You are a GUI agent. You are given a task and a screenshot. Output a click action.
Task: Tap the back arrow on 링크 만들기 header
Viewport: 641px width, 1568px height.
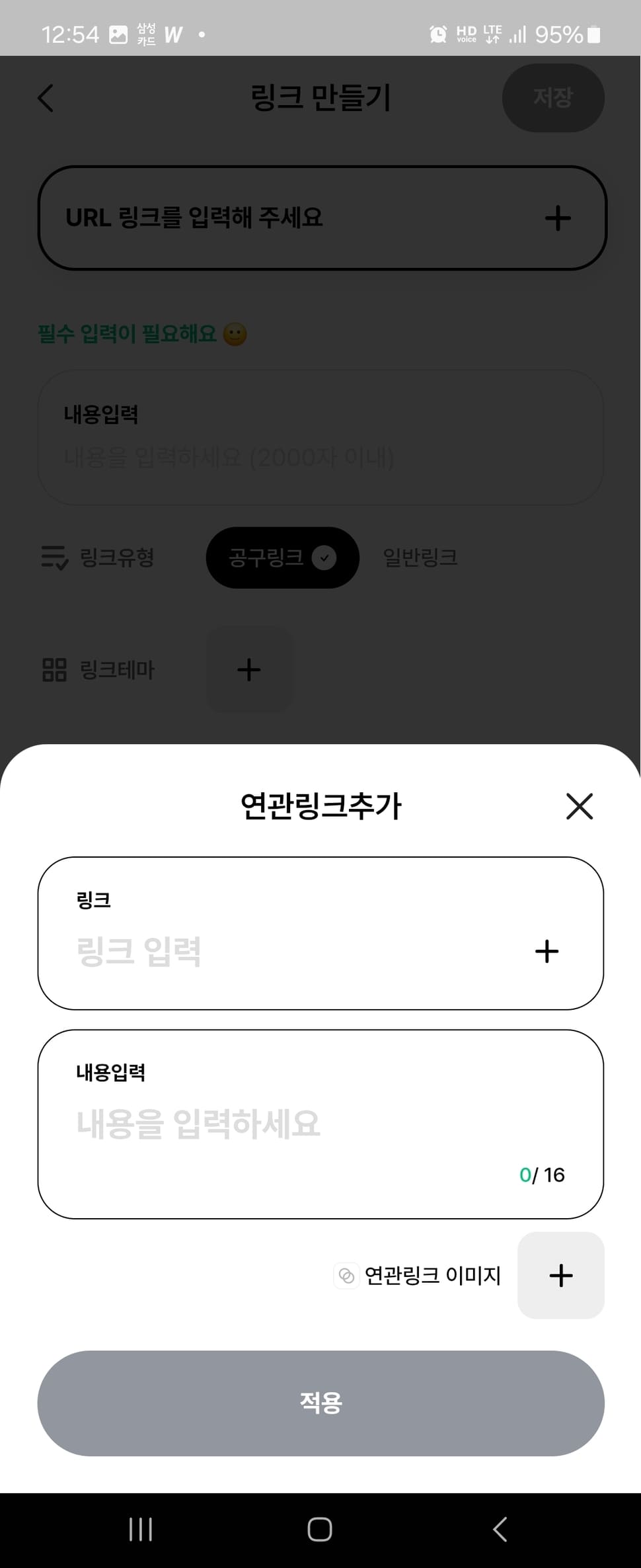(44, 98)
